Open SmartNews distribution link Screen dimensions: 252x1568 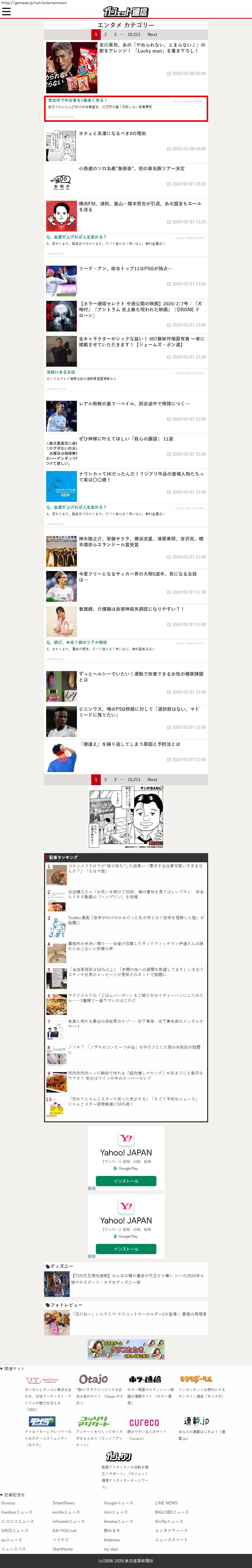tap(63, 1503)
